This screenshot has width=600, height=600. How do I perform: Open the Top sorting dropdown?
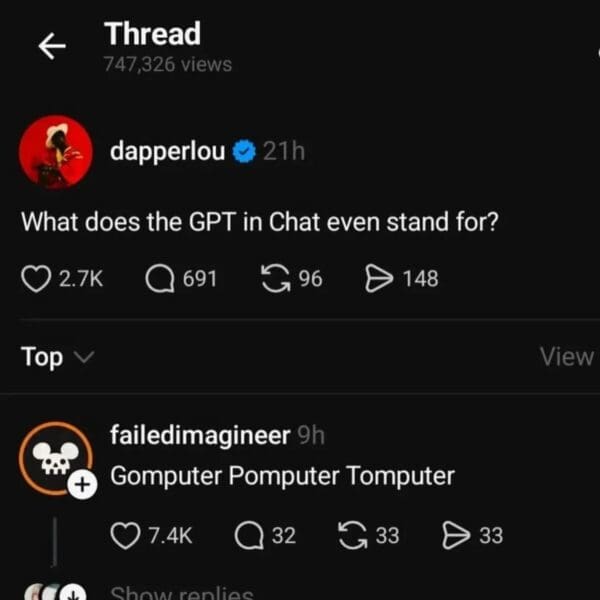coord(58,357)
